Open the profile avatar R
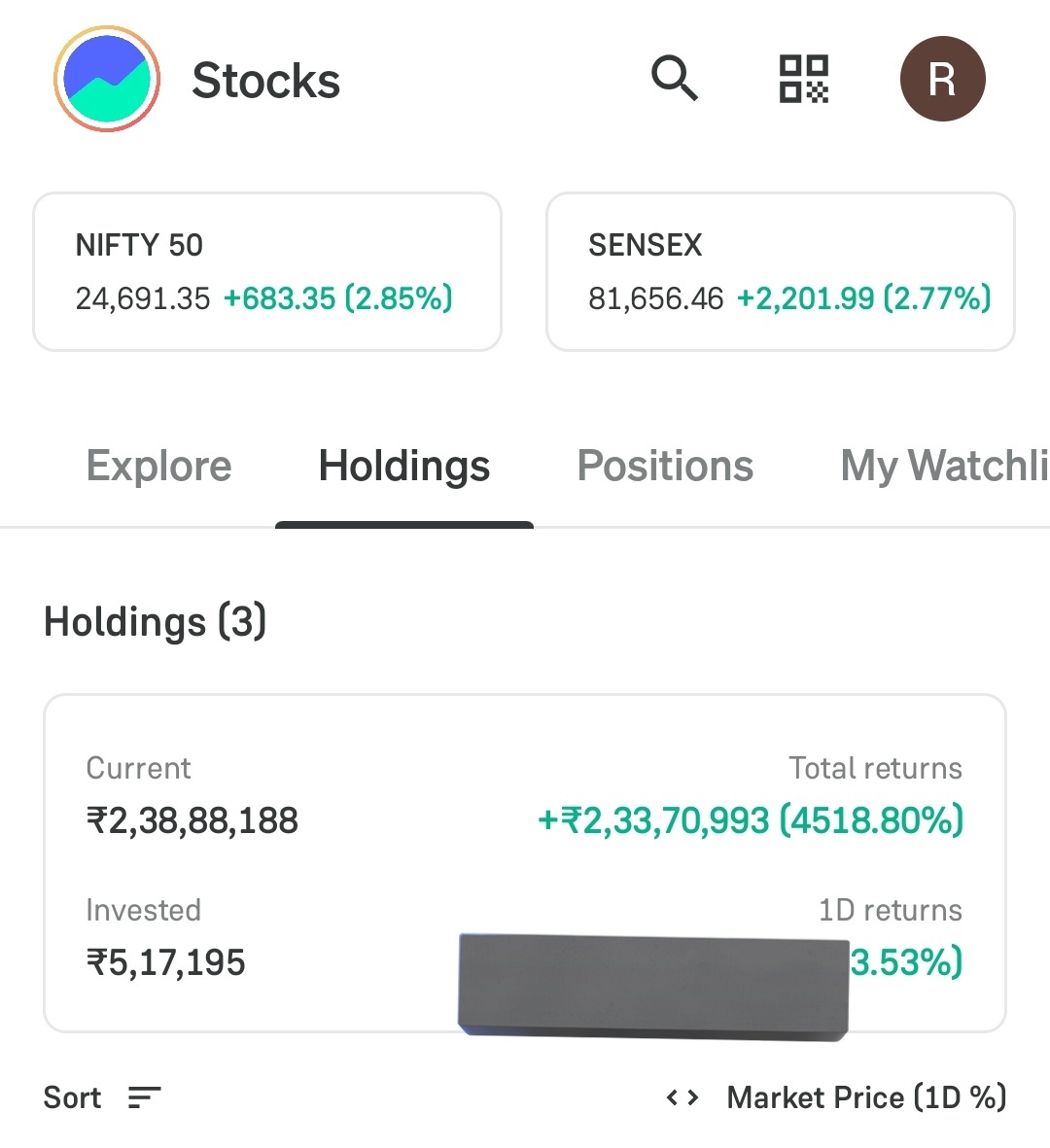This screenshot has width=1050, height=1148. tap(942, 79)
